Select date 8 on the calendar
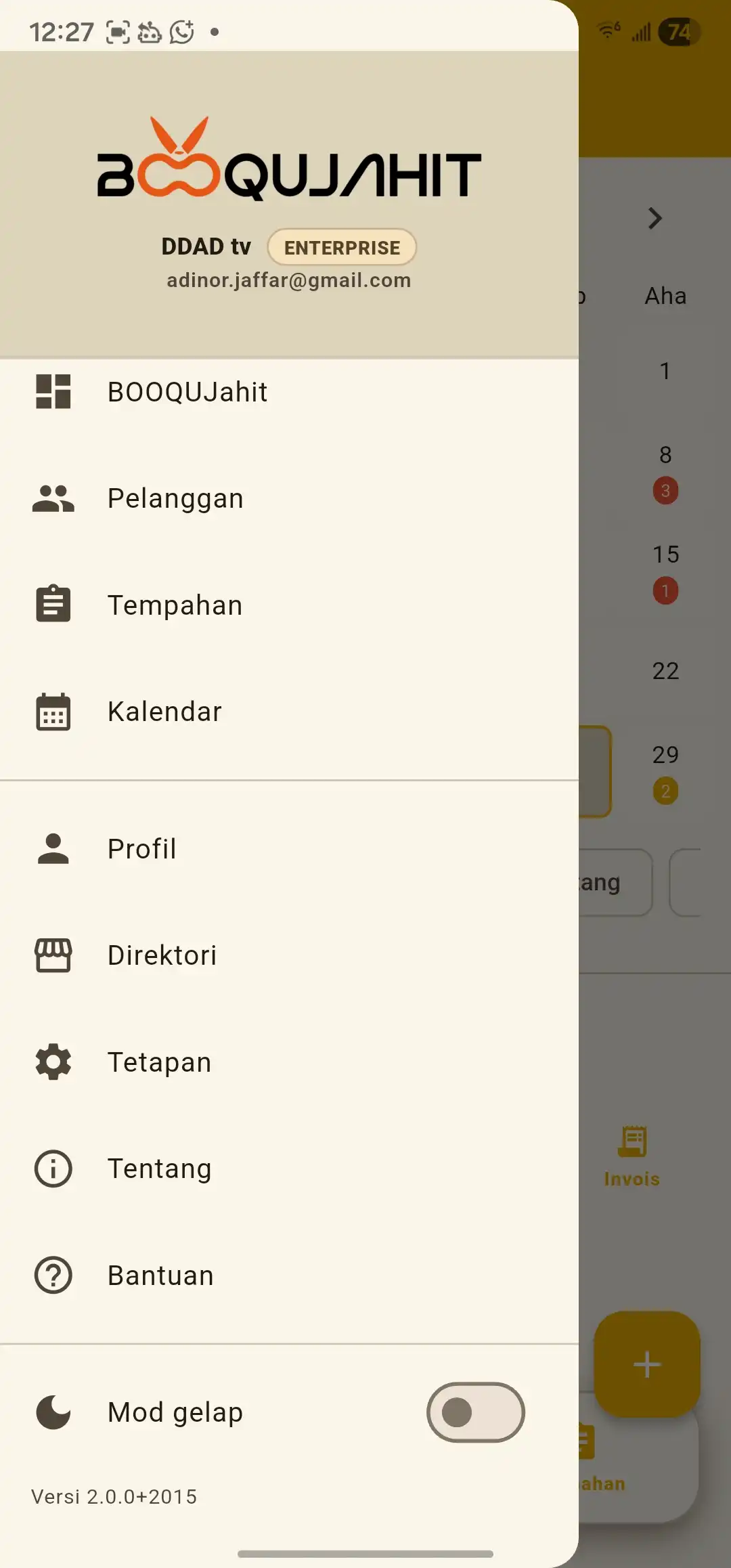The image size is (731, 1568). tap(665, 467)
